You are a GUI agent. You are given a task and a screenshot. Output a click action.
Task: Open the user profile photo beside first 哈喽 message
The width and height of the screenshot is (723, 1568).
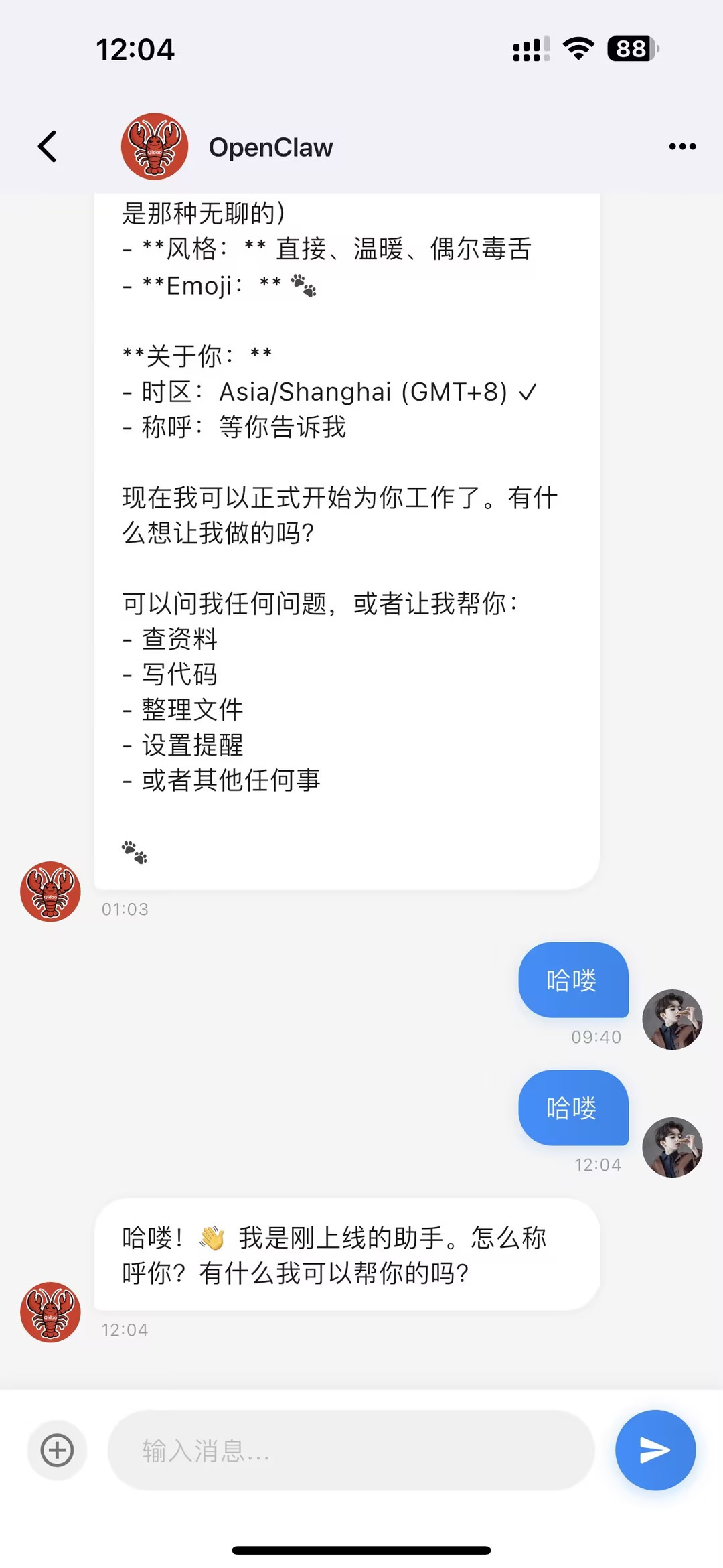(673, 1019)
